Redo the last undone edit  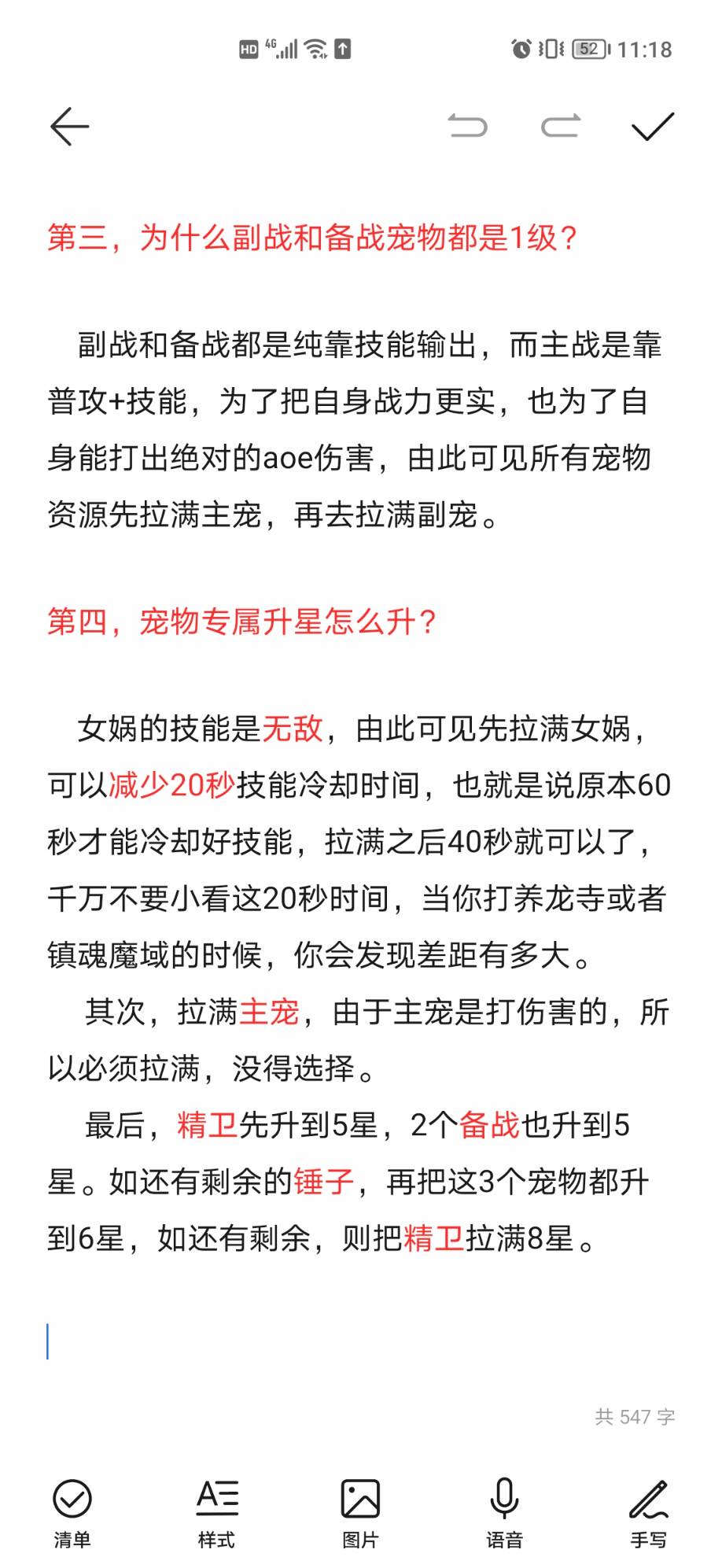coord(561,127)
